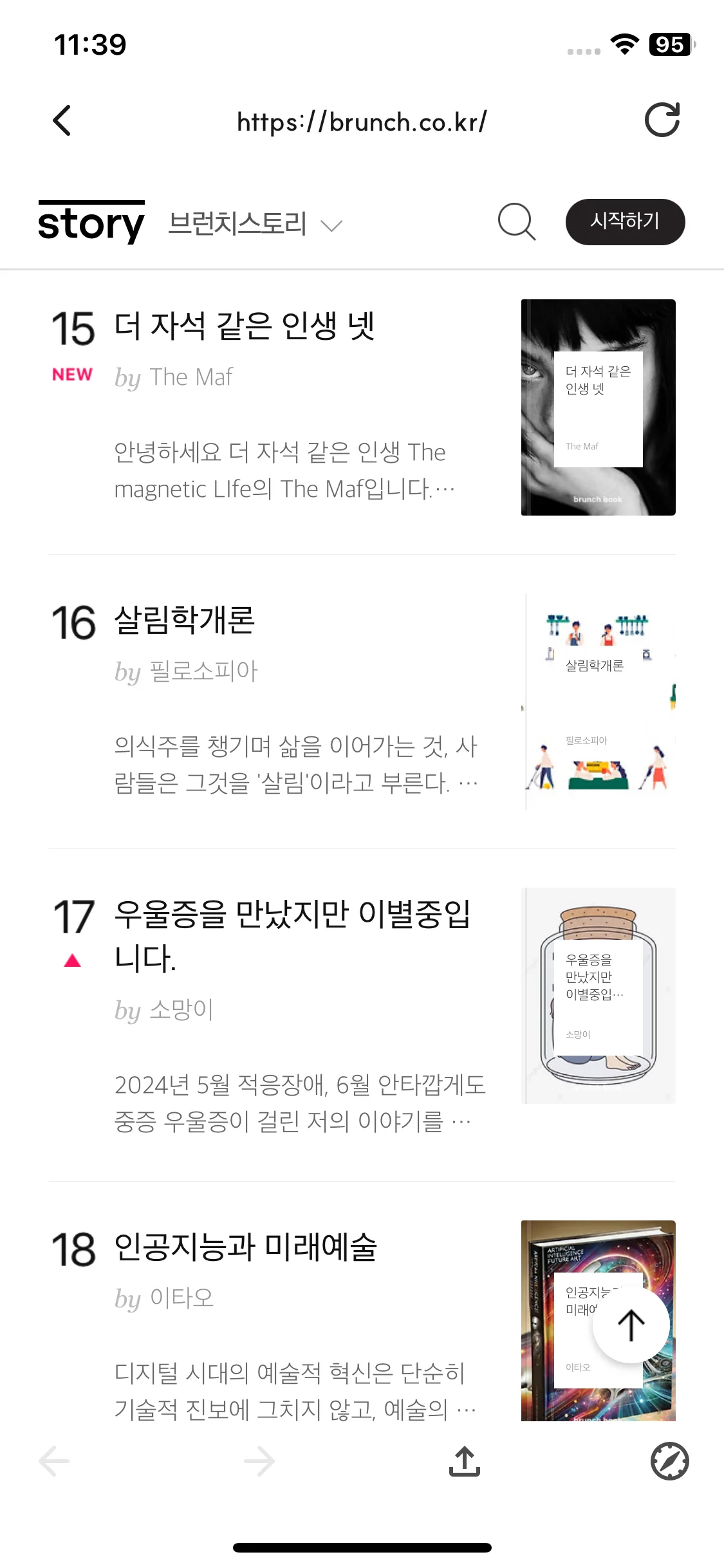Click the story logo

click(91, 222)
